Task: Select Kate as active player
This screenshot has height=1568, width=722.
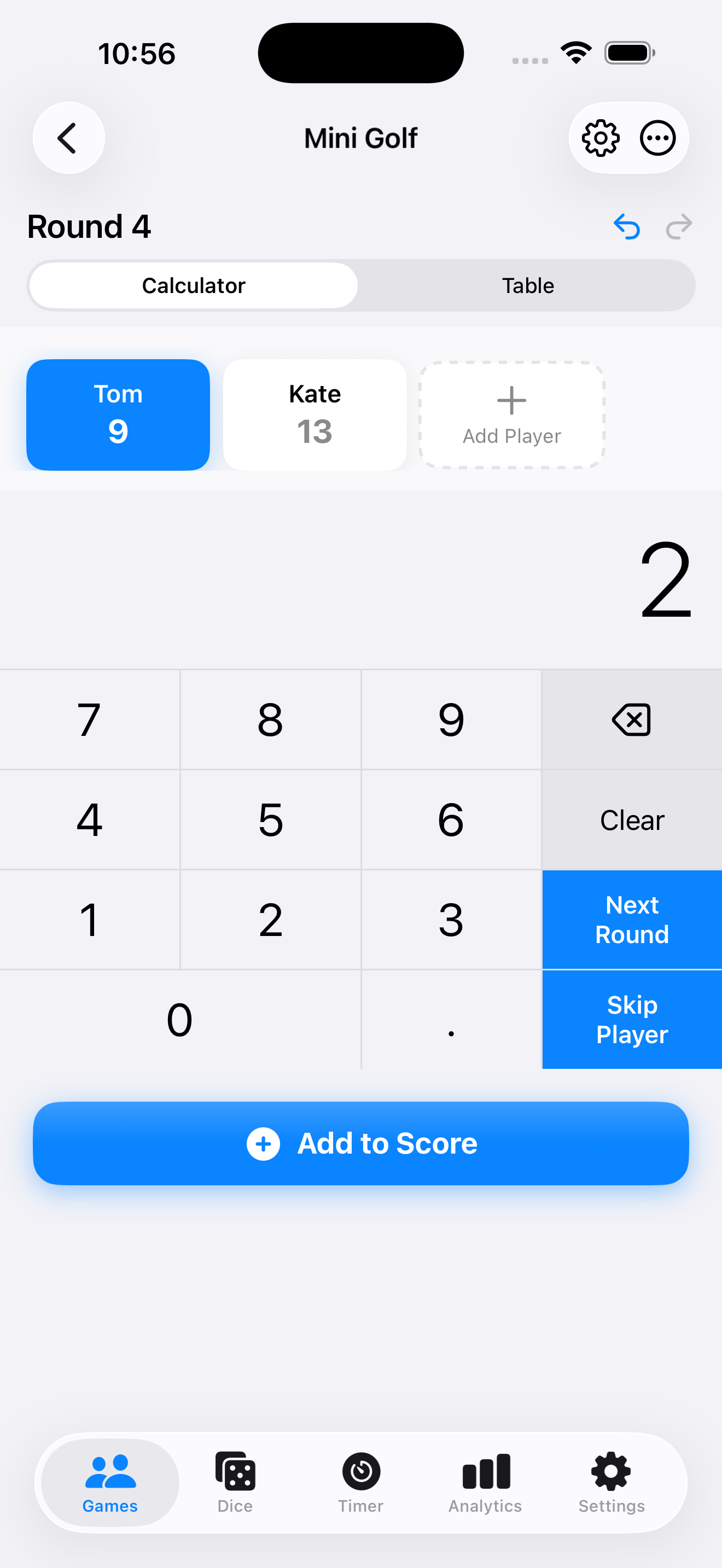Action: coord(314,414)
